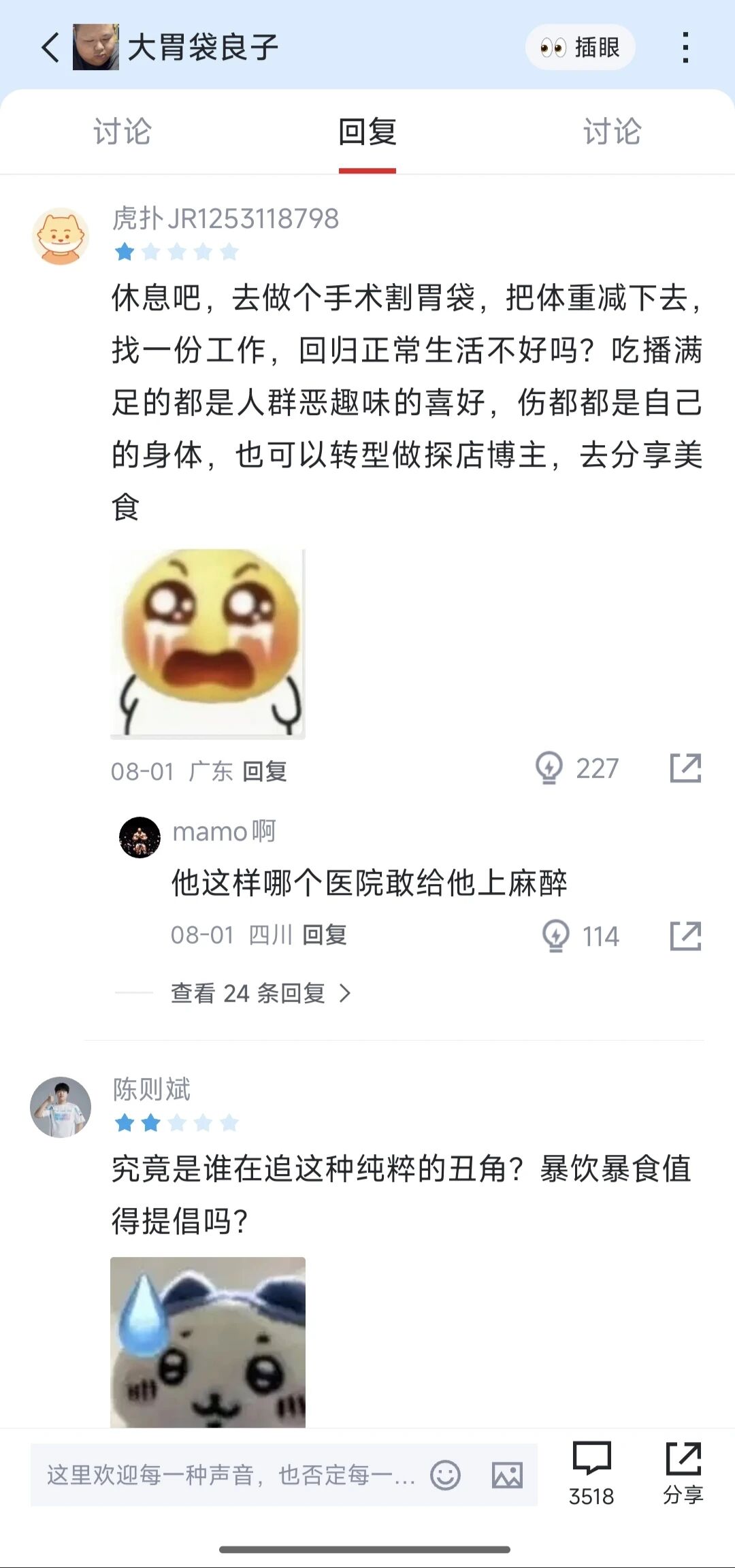
Task: View the crying emoji image in the comment
Action: coord(208,643)
